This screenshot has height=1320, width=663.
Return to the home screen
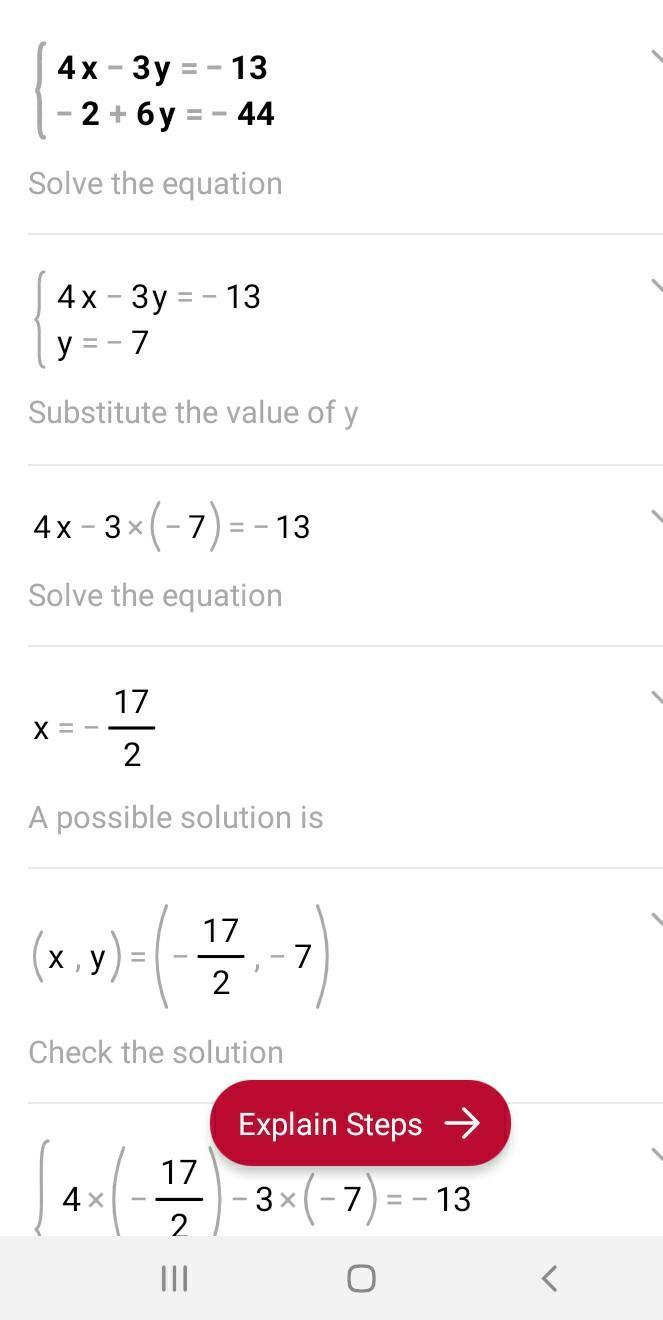click(361, 1278)
